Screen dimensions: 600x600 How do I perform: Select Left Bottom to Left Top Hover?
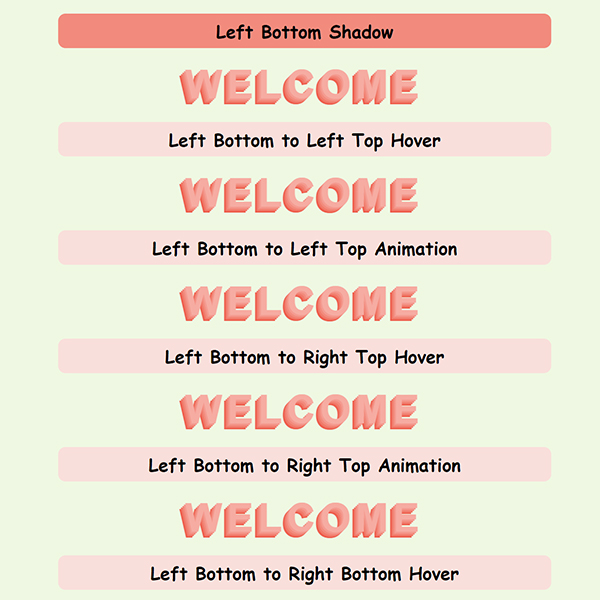pyautogui.click(x=304, y=140)
